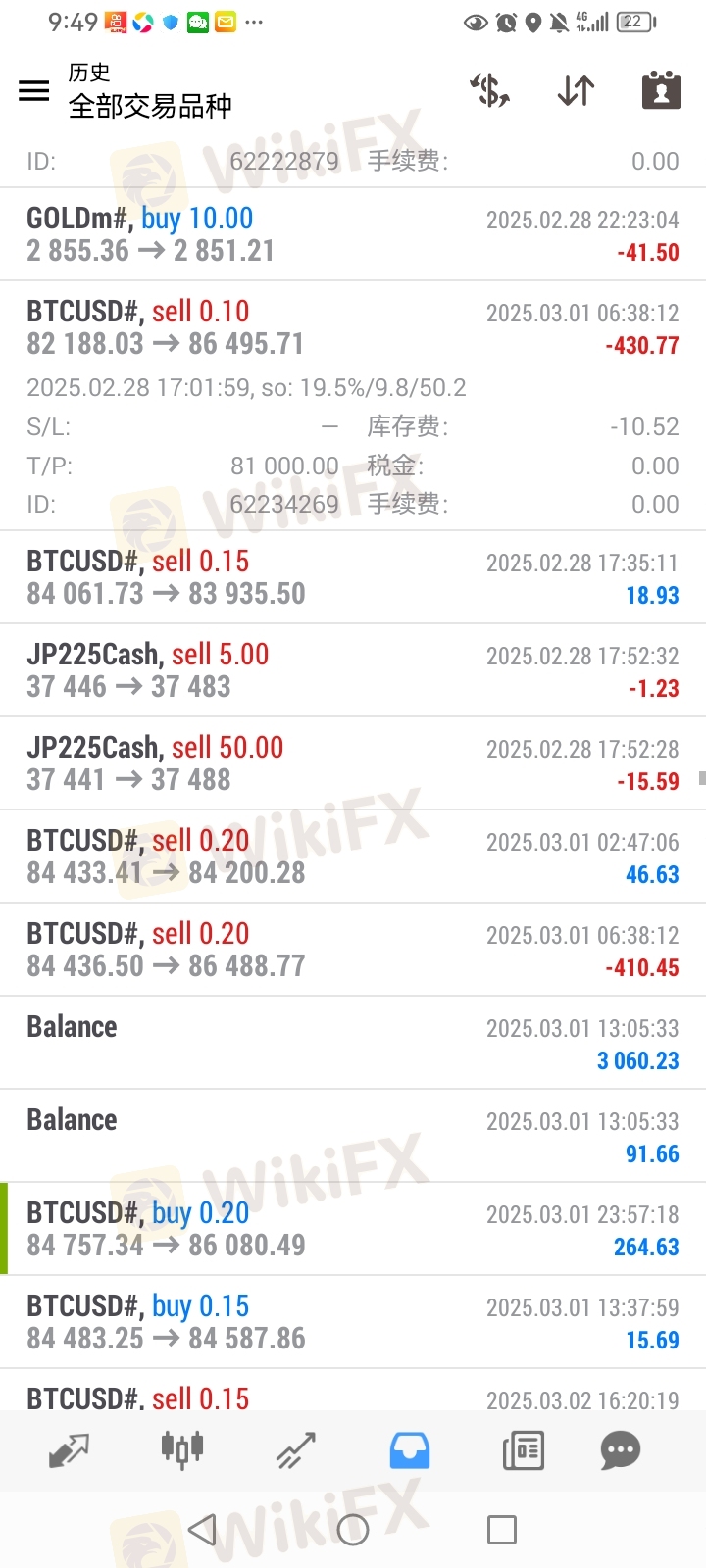Viewport: 706px width, 1568px height.
Task: Expand the BTCUSD# sell 0.15 trade with 18.93 profit
Action: point(353,577)
